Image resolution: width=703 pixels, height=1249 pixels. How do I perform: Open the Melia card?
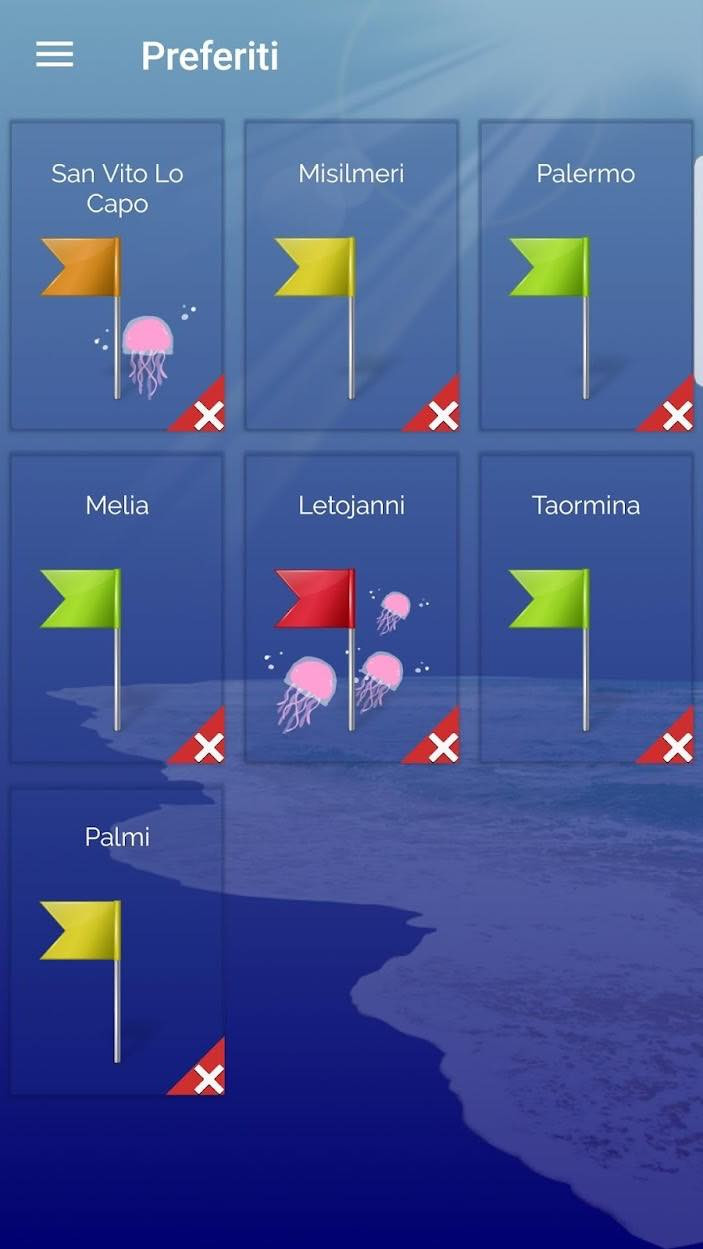coord(117,608)
